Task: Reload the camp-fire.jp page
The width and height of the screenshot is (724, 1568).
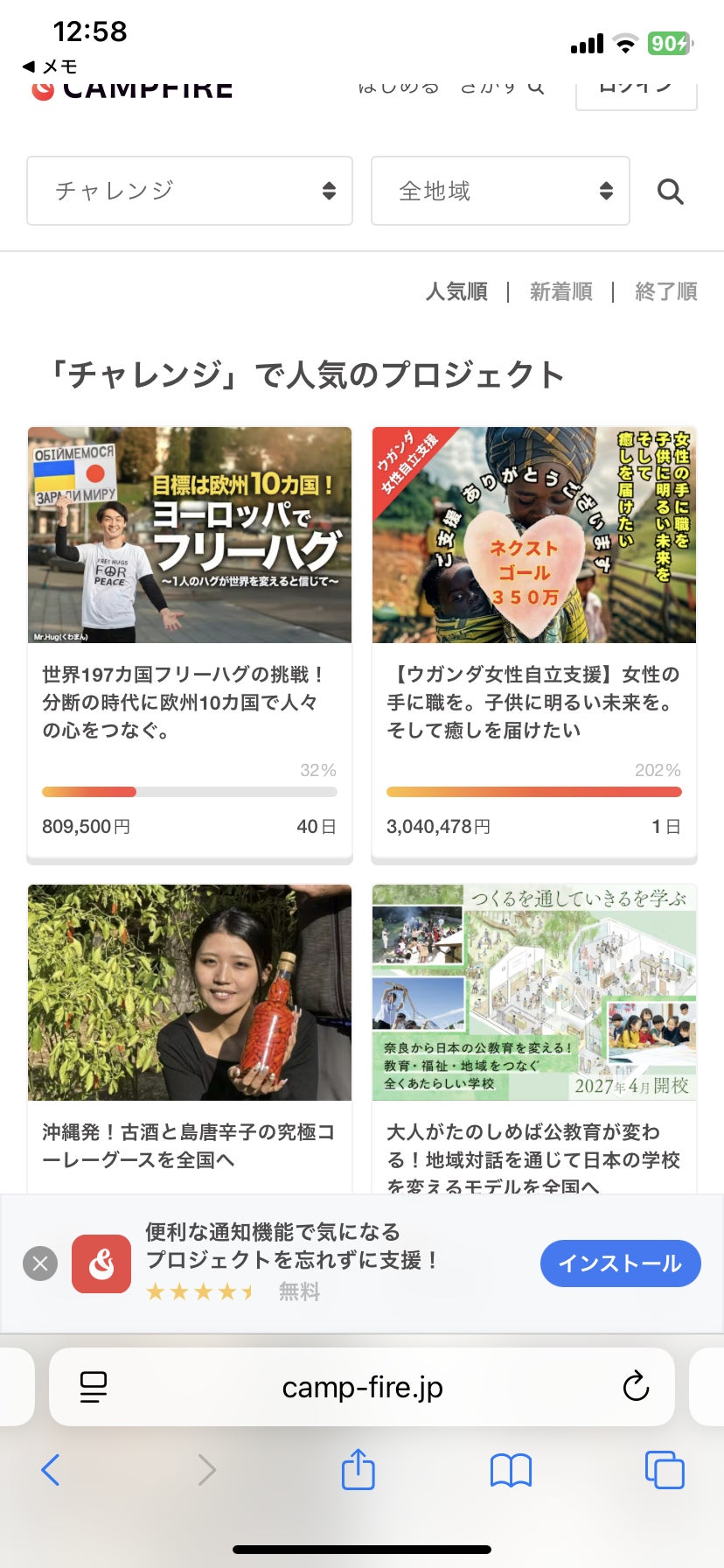Action: coord(636,1386)
